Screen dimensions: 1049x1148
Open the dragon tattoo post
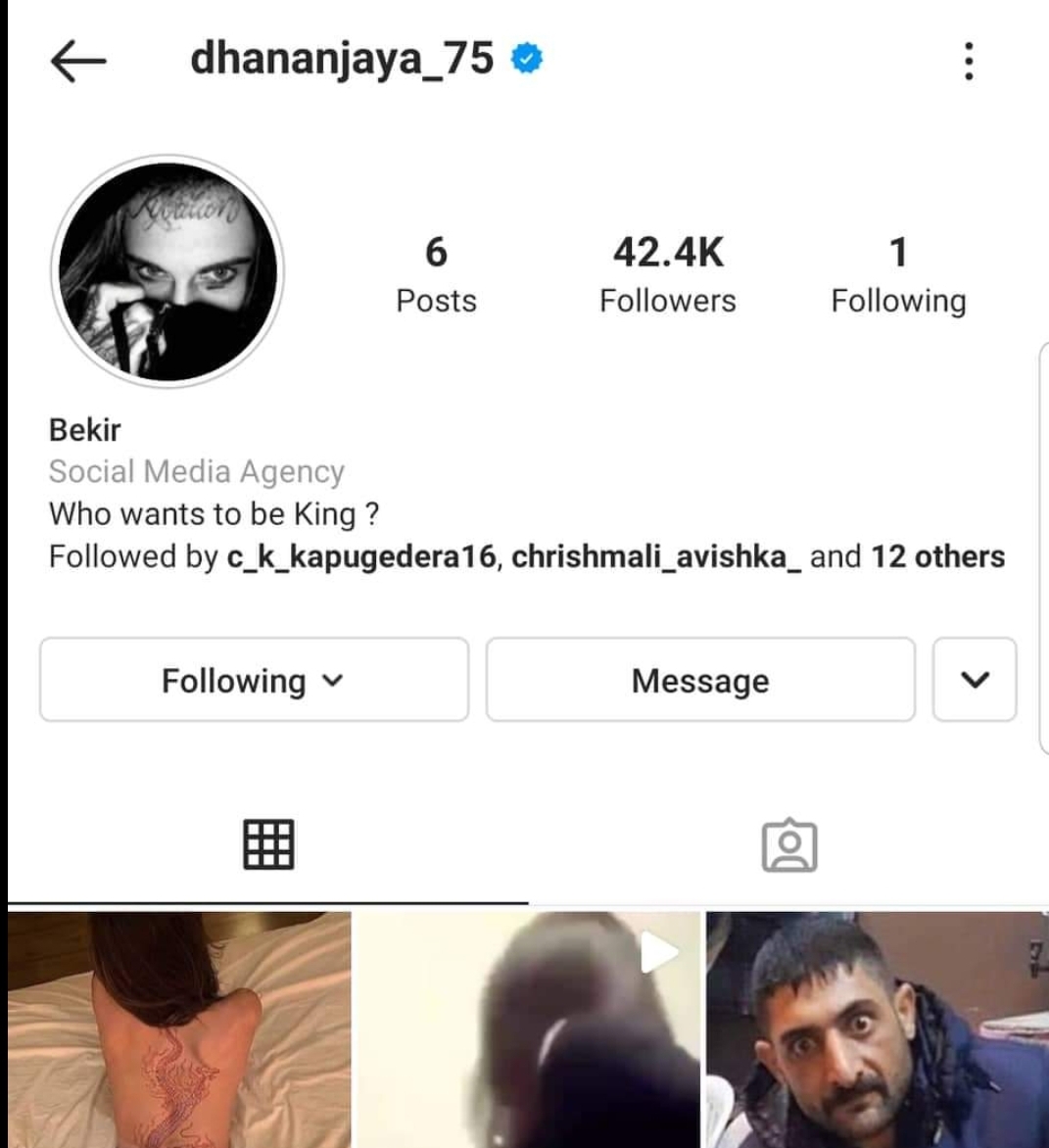pos(179,1028)
